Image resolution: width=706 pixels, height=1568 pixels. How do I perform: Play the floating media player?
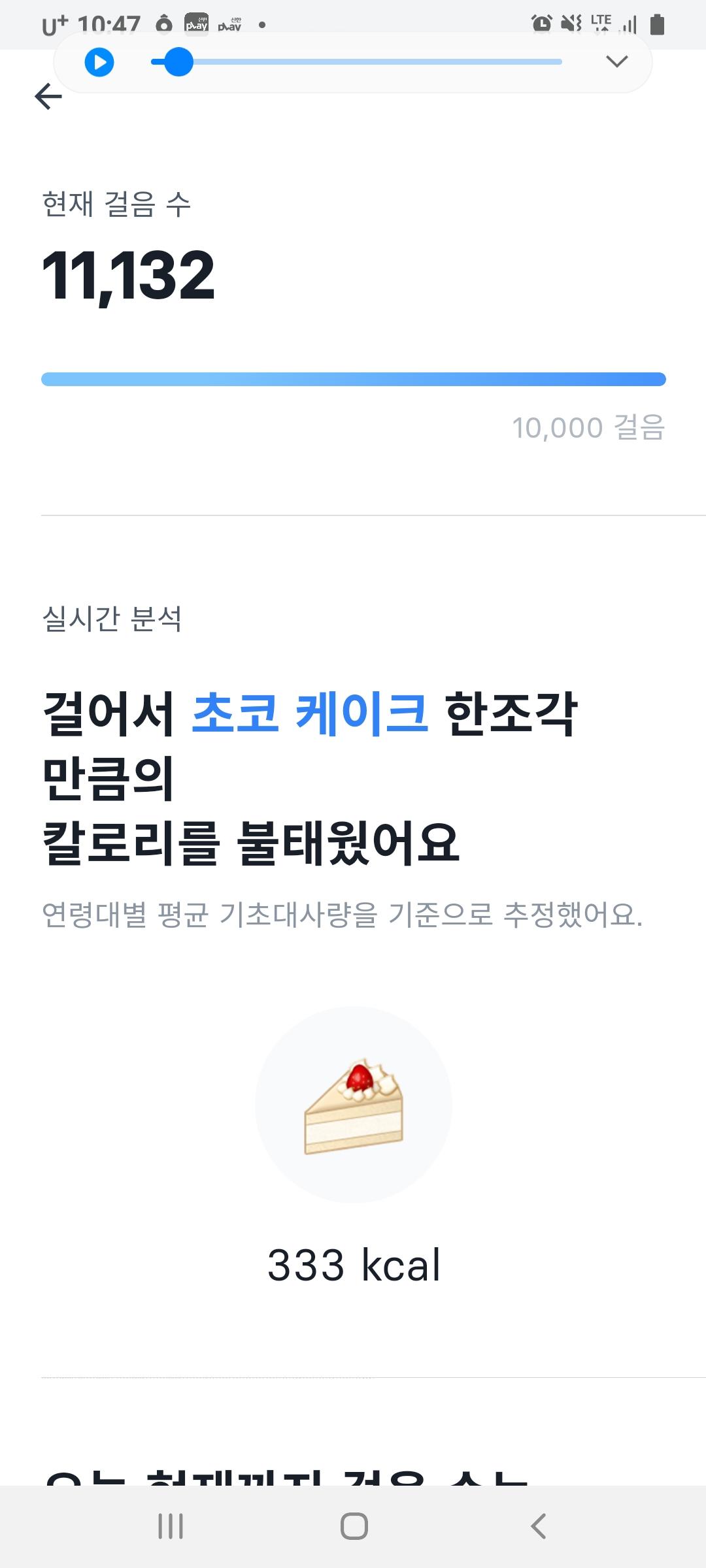(99, 63)
